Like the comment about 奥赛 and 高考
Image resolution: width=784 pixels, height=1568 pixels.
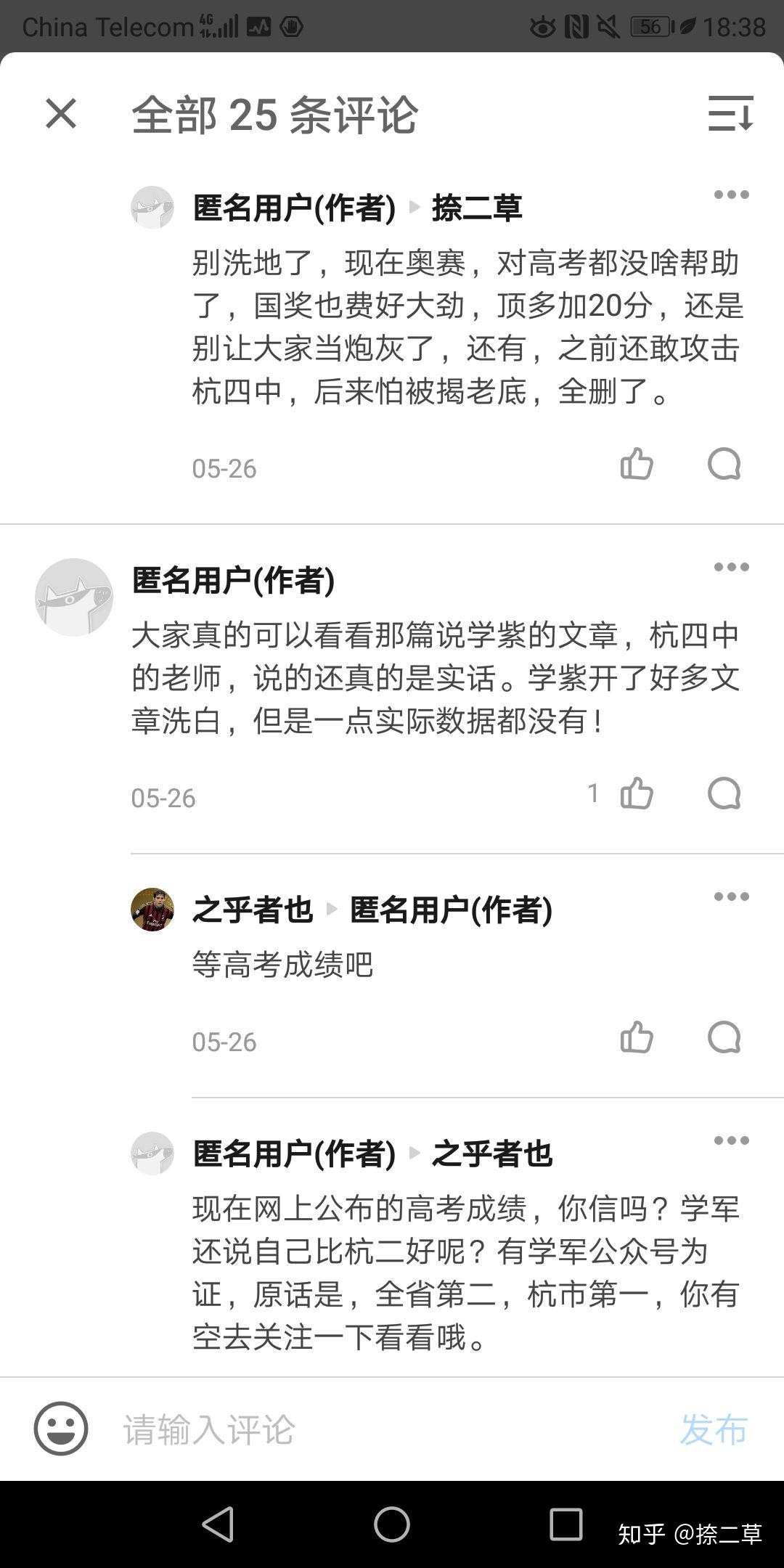(637, 464)
